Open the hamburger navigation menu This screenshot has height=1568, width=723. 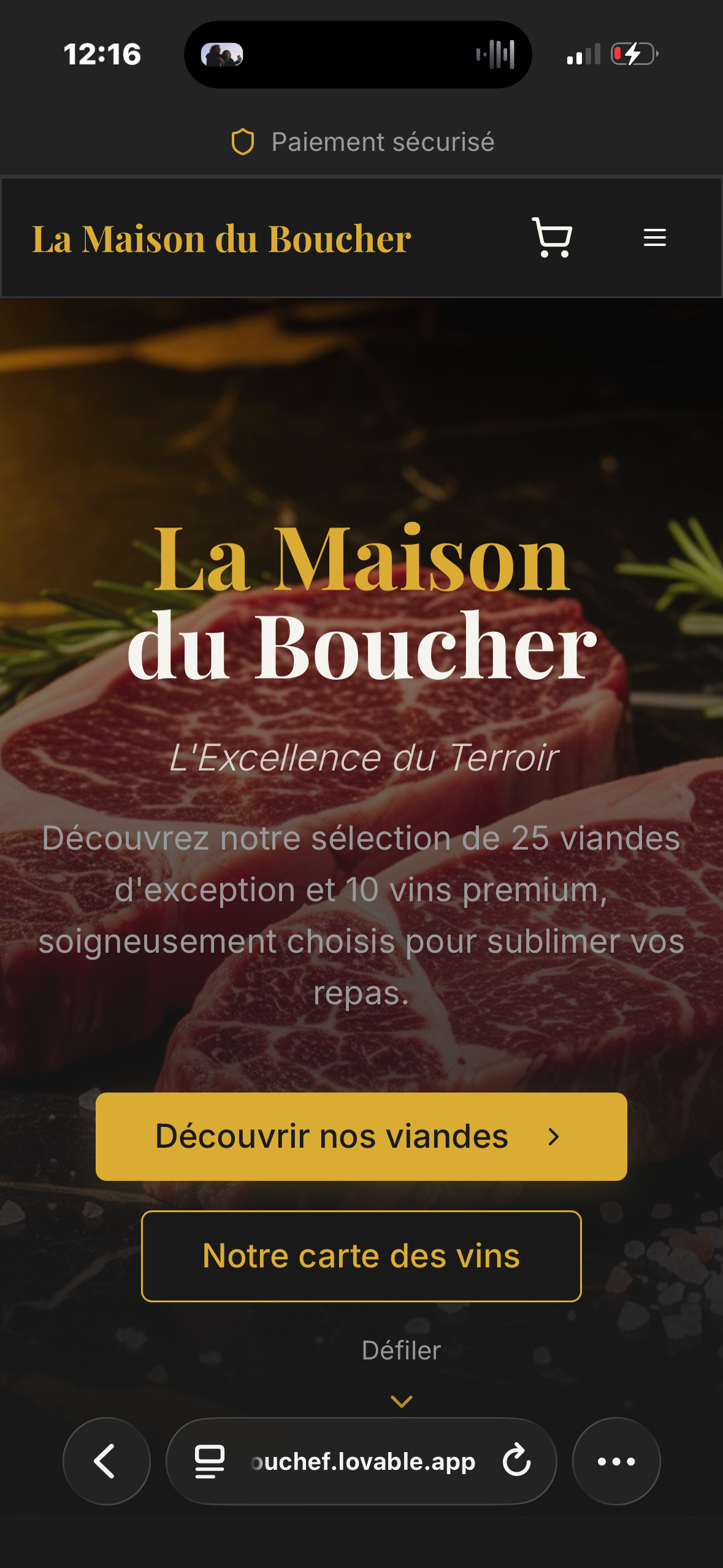[654, 238]
